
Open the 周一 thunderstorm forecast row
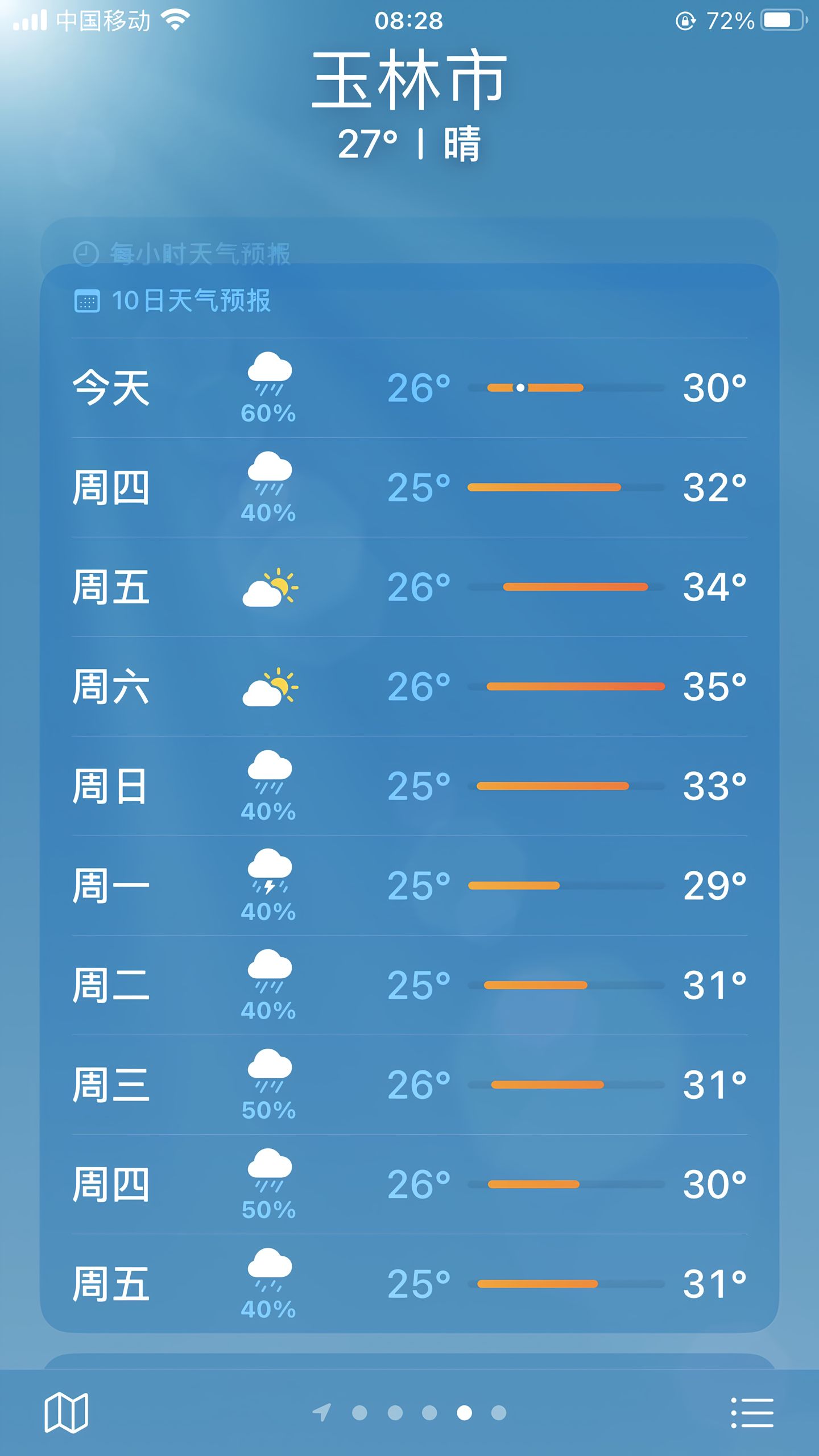[409, 886]
